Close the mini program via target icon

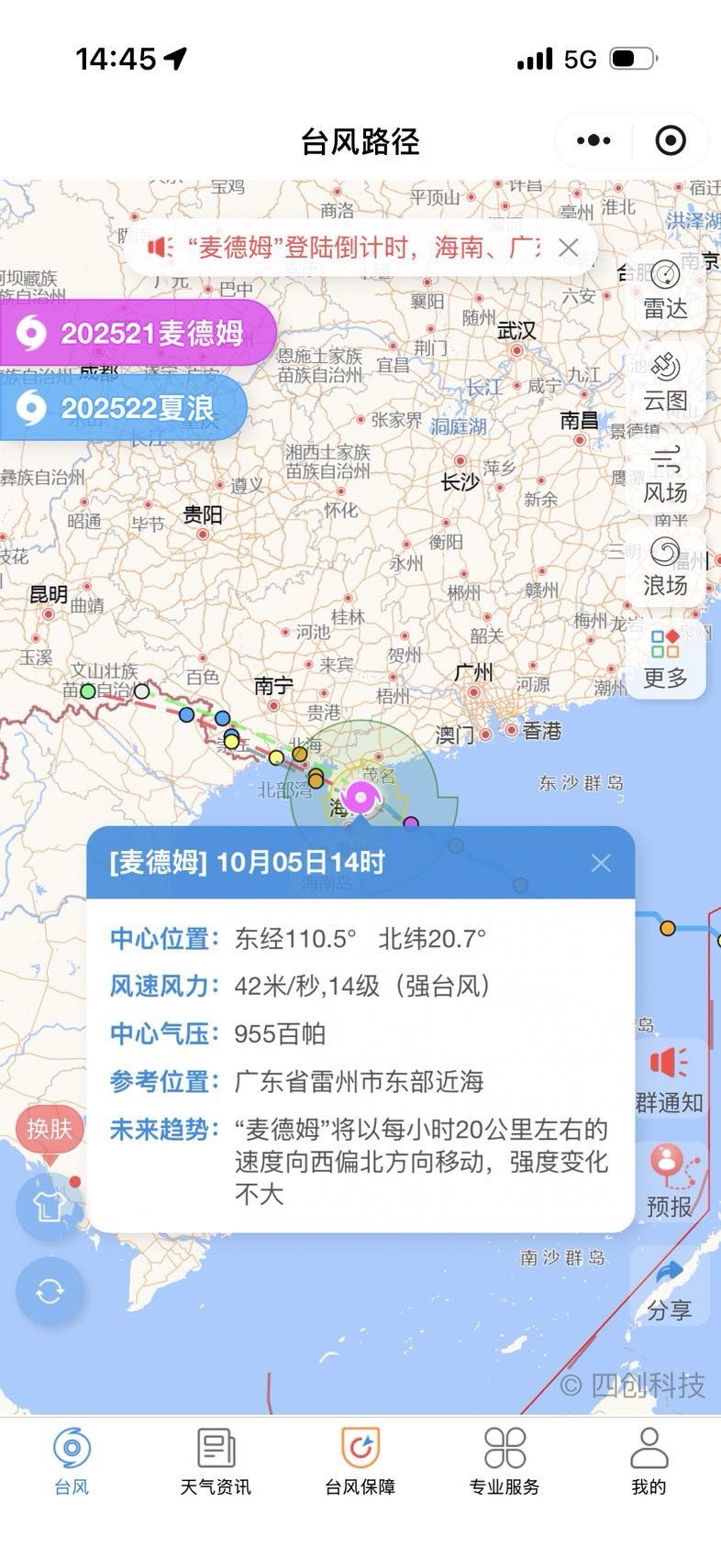pos(671,140)
